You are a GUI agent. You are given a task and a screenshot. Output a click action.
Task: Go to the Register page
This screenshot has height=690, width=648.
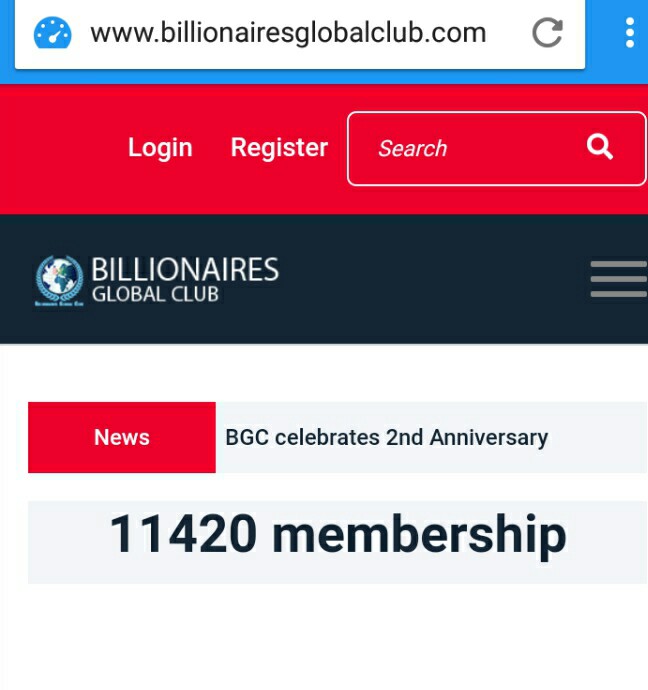click(279, 147)
